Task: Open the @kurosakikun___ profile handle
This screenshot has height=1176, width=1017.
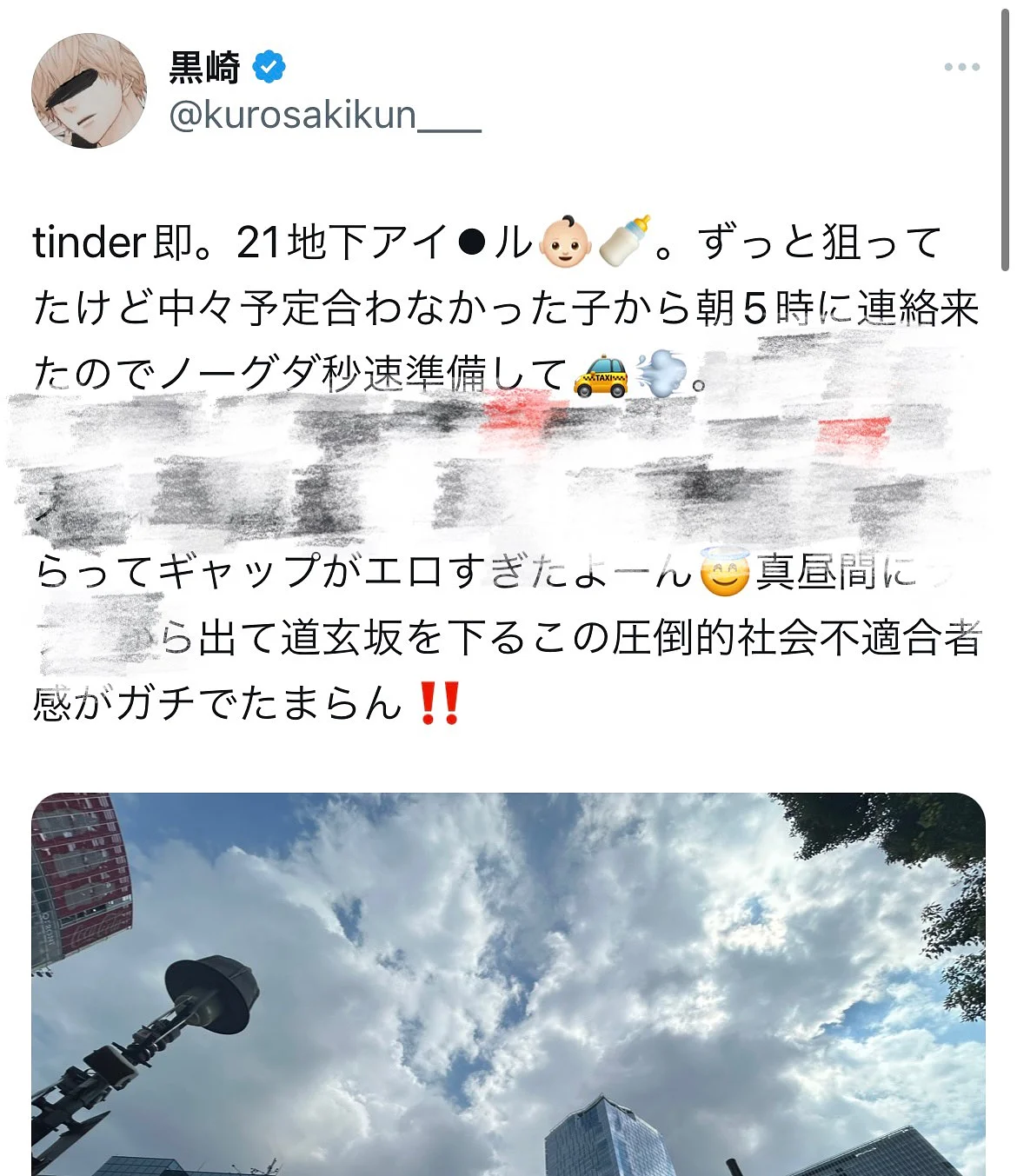Action: pos(324,116)
